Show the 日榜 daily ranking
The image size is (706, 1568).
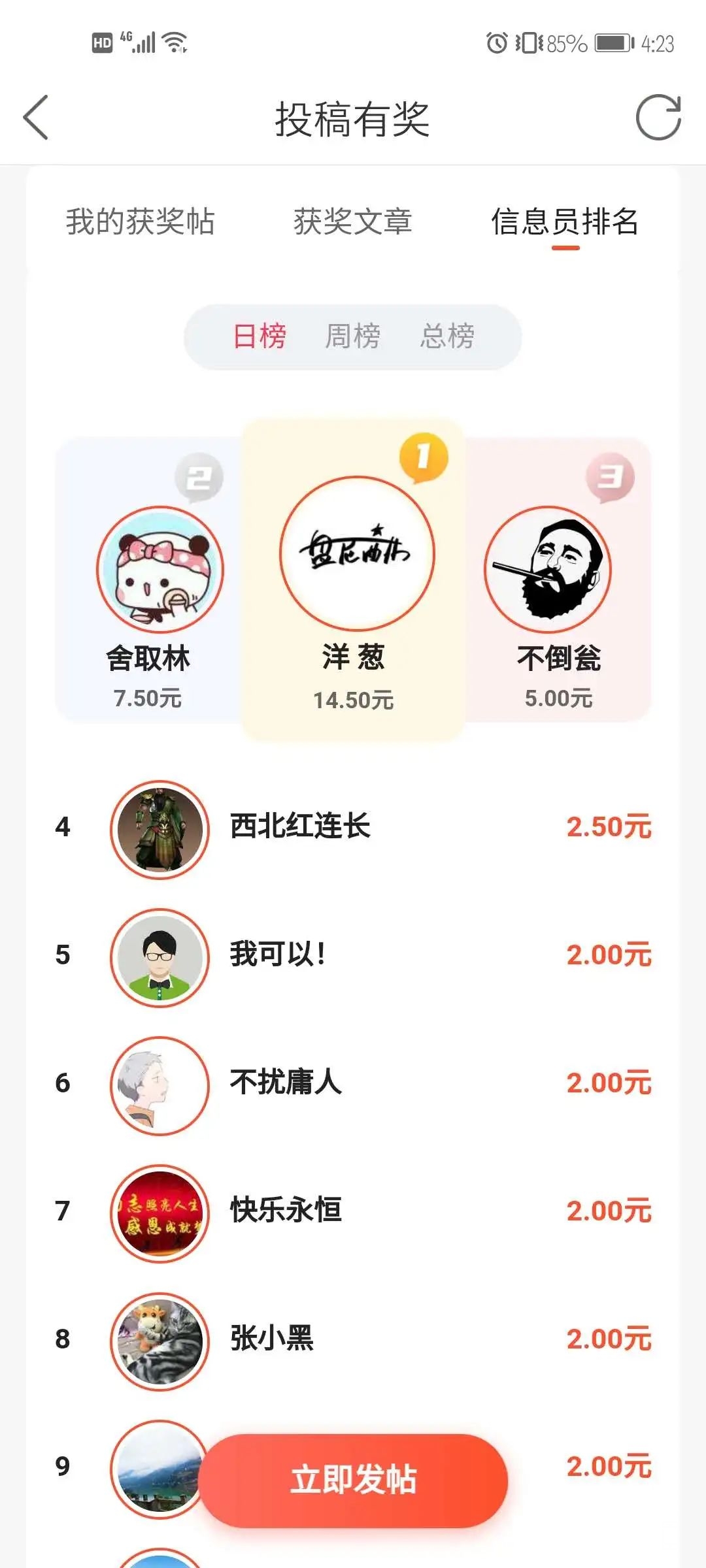pyautogui.click(x=260, y=336)
